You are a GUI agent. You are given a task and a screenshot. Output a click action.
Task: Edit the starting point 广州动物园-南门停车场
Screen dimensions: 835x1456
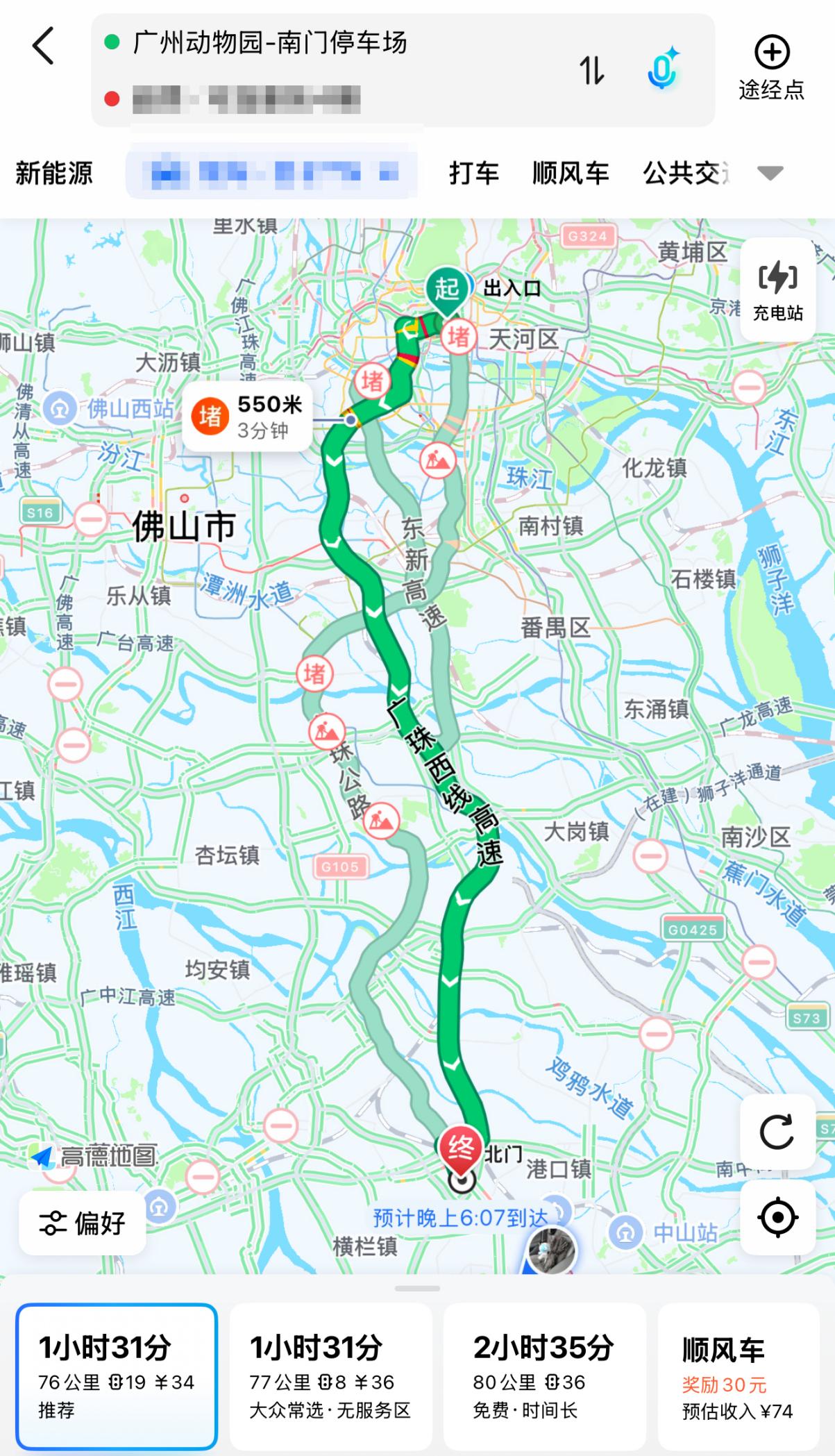[x=269, y=43]
